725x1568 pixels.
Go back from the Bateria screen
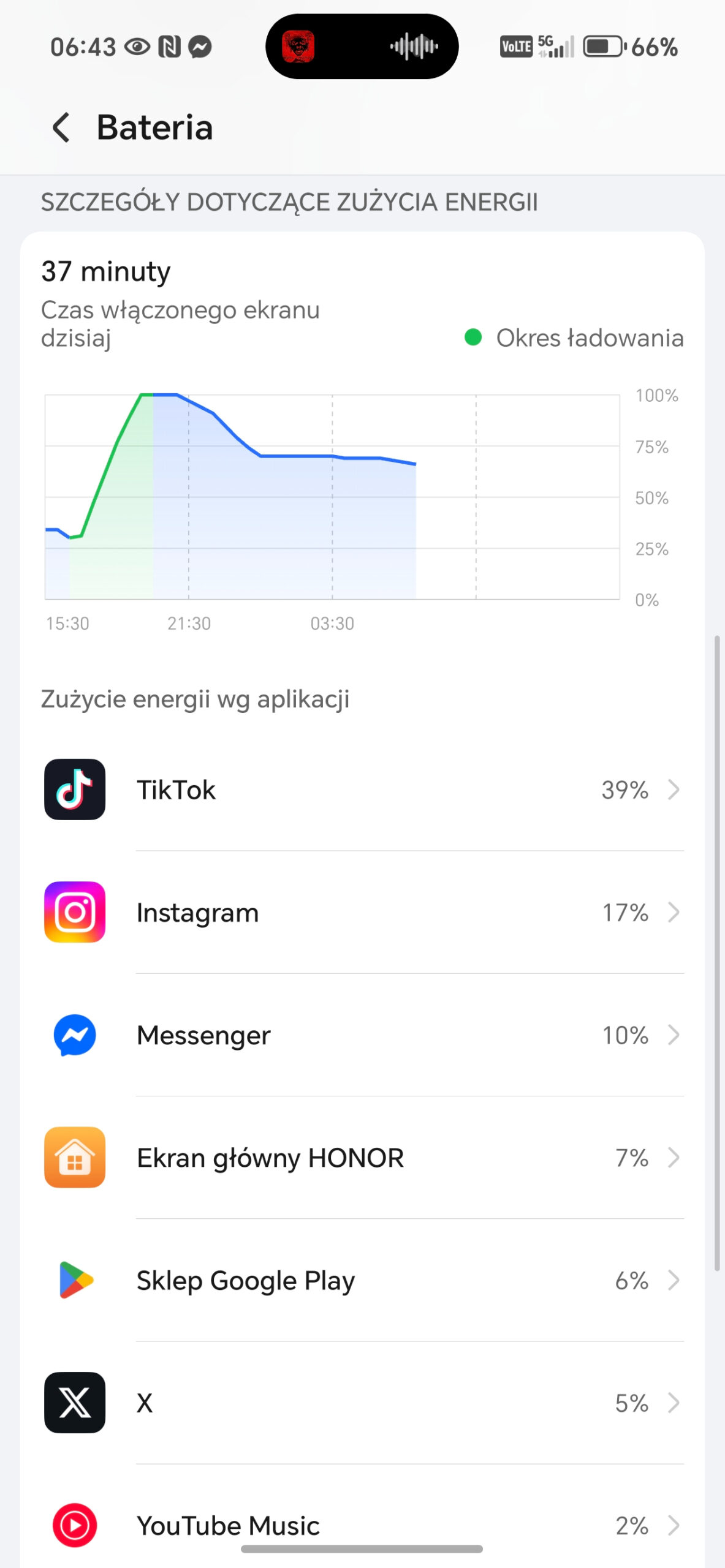click(61, 127)
